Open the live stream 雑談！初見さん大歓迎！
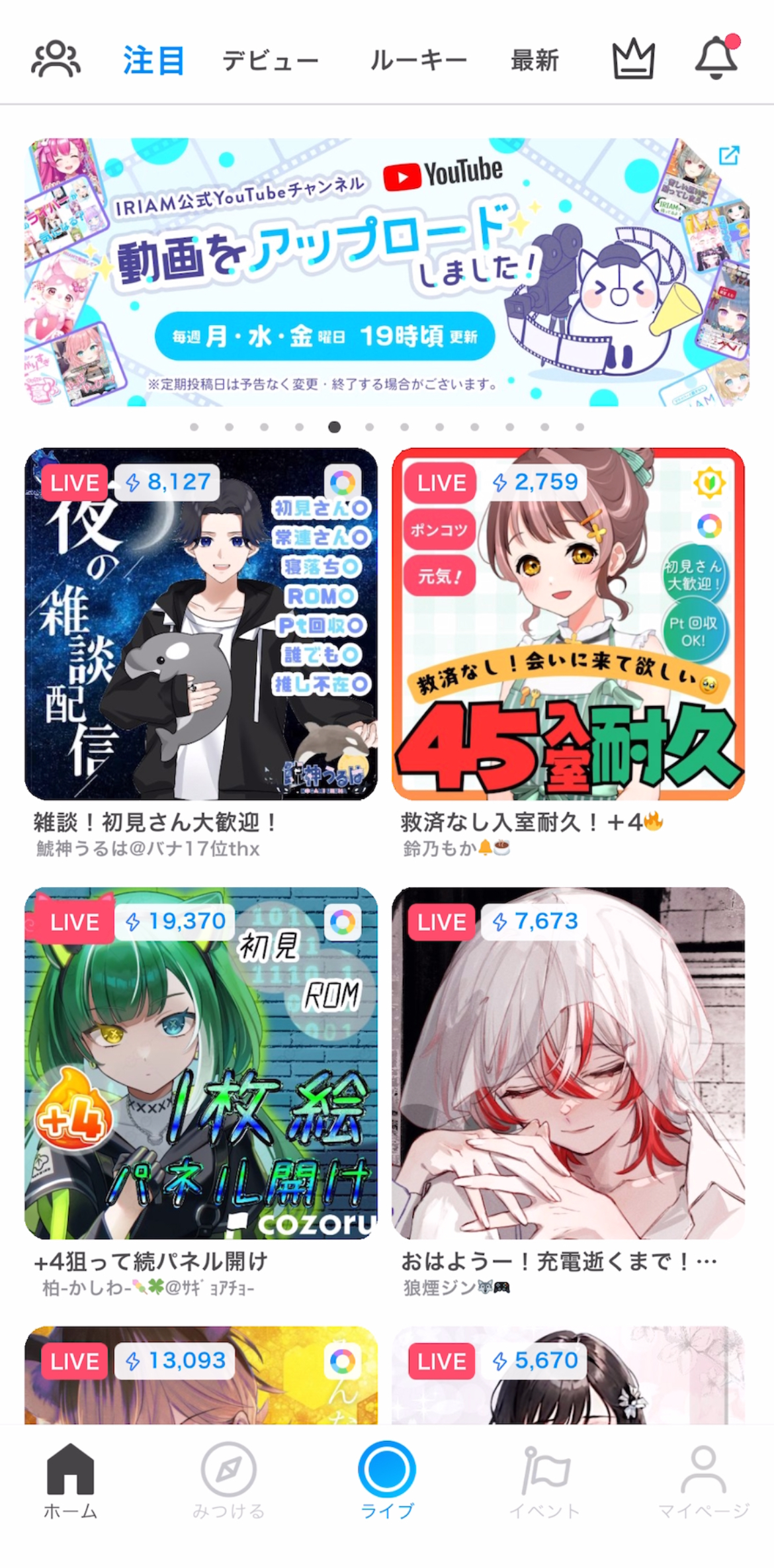 [201, 624]
